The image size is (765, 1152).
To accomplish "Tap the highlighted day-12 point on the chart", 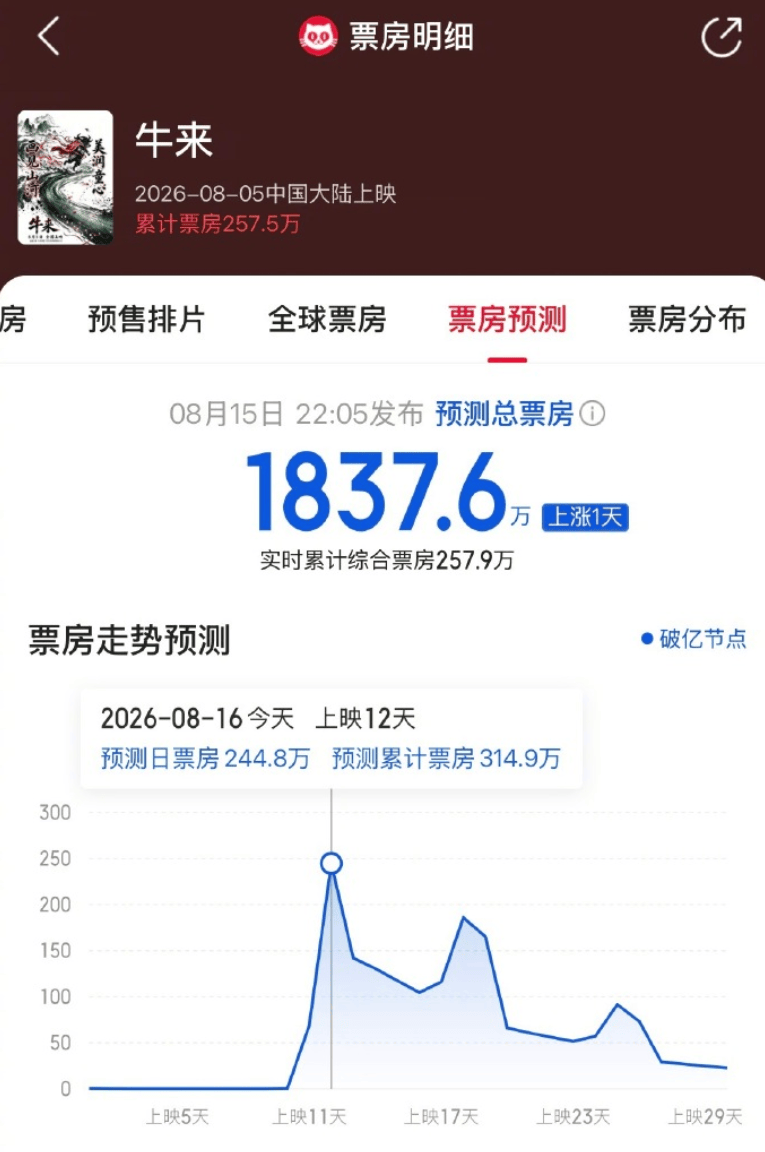I will [331, 863].
